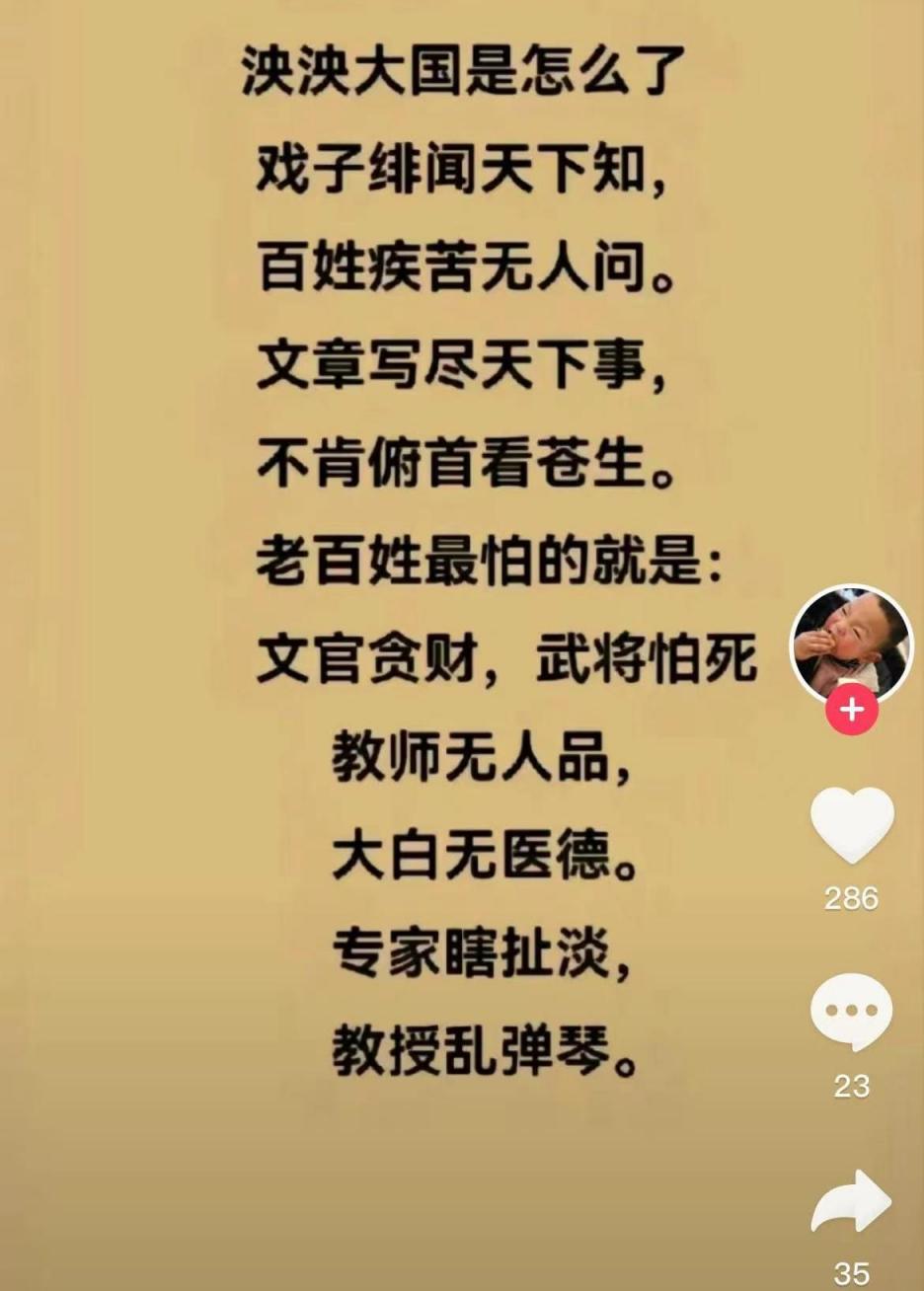Open the creator's profile avatar

click(850, 645)
